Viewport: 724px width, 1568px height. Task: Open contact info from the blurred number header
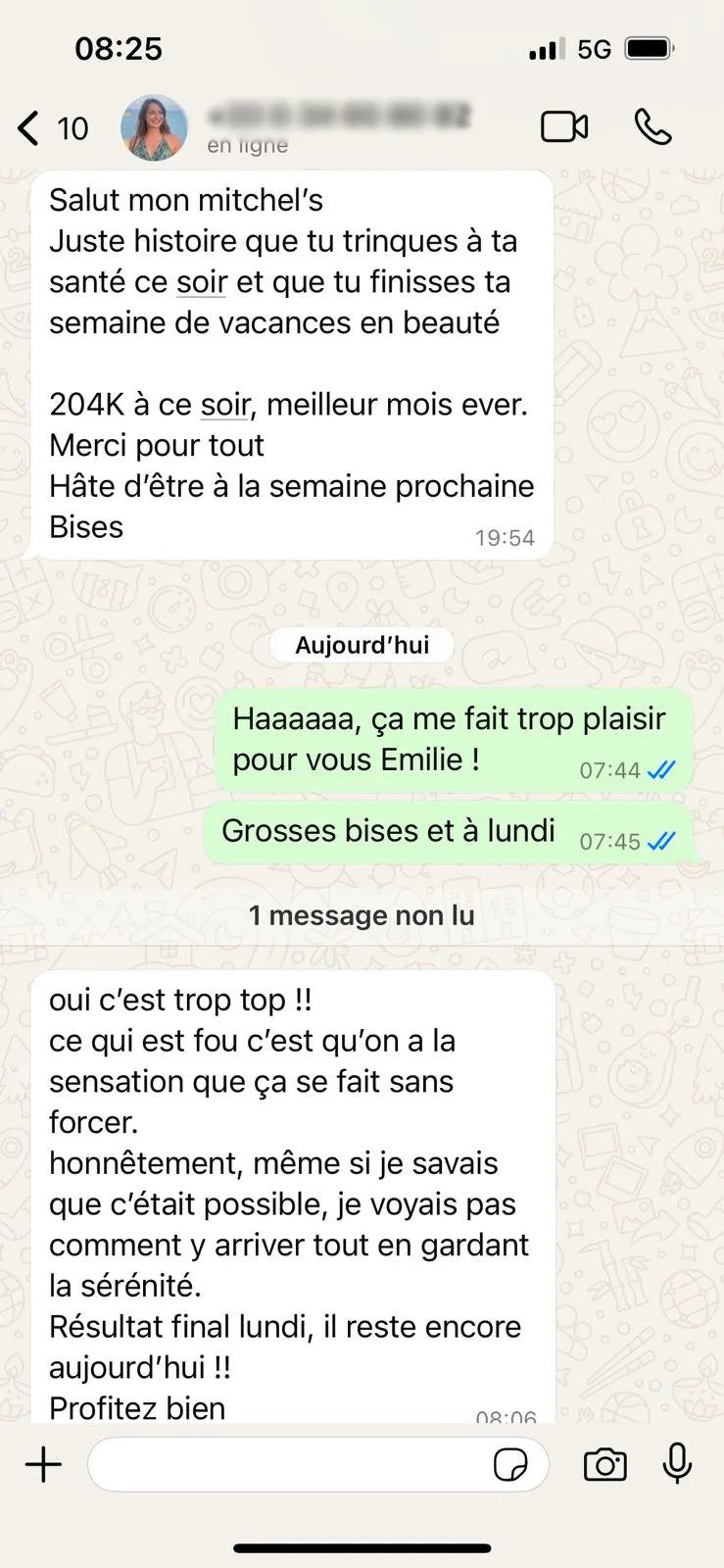[x=338, y=118]
